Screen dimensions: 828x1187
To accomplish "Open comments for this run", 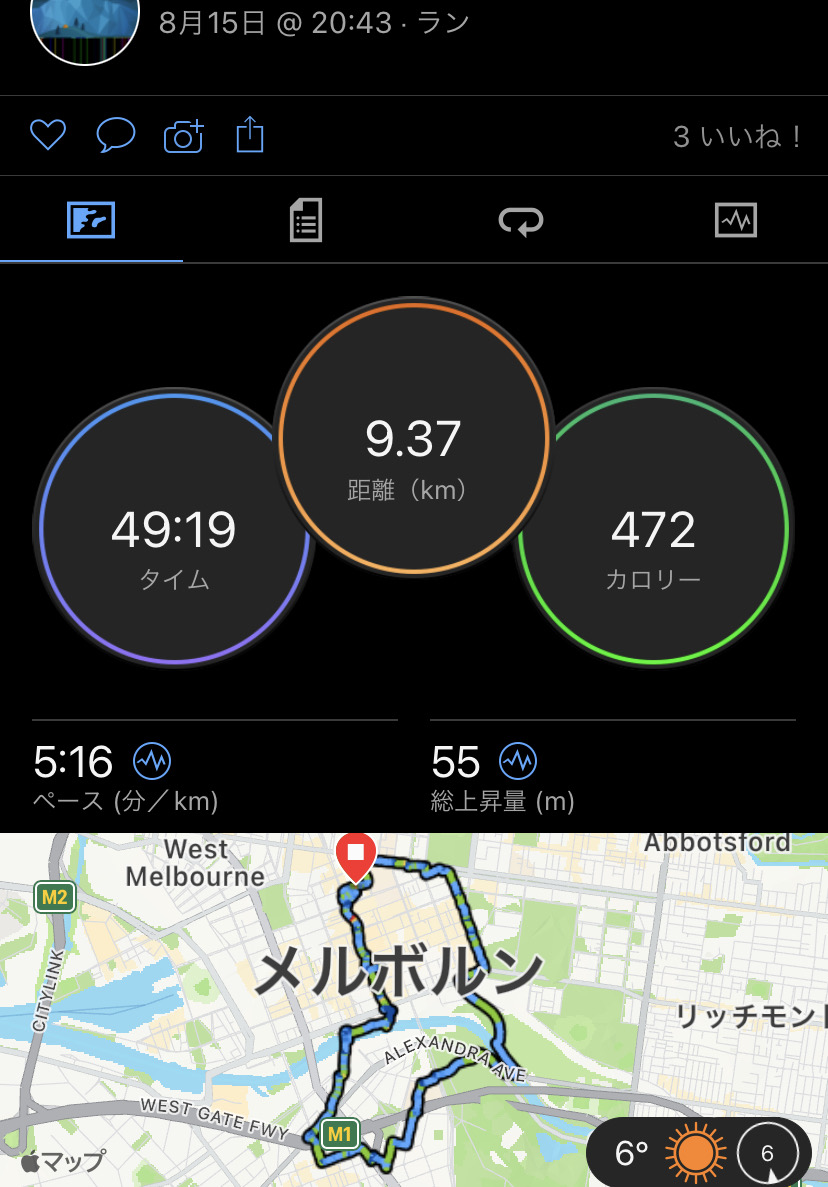I will [115, 135].
